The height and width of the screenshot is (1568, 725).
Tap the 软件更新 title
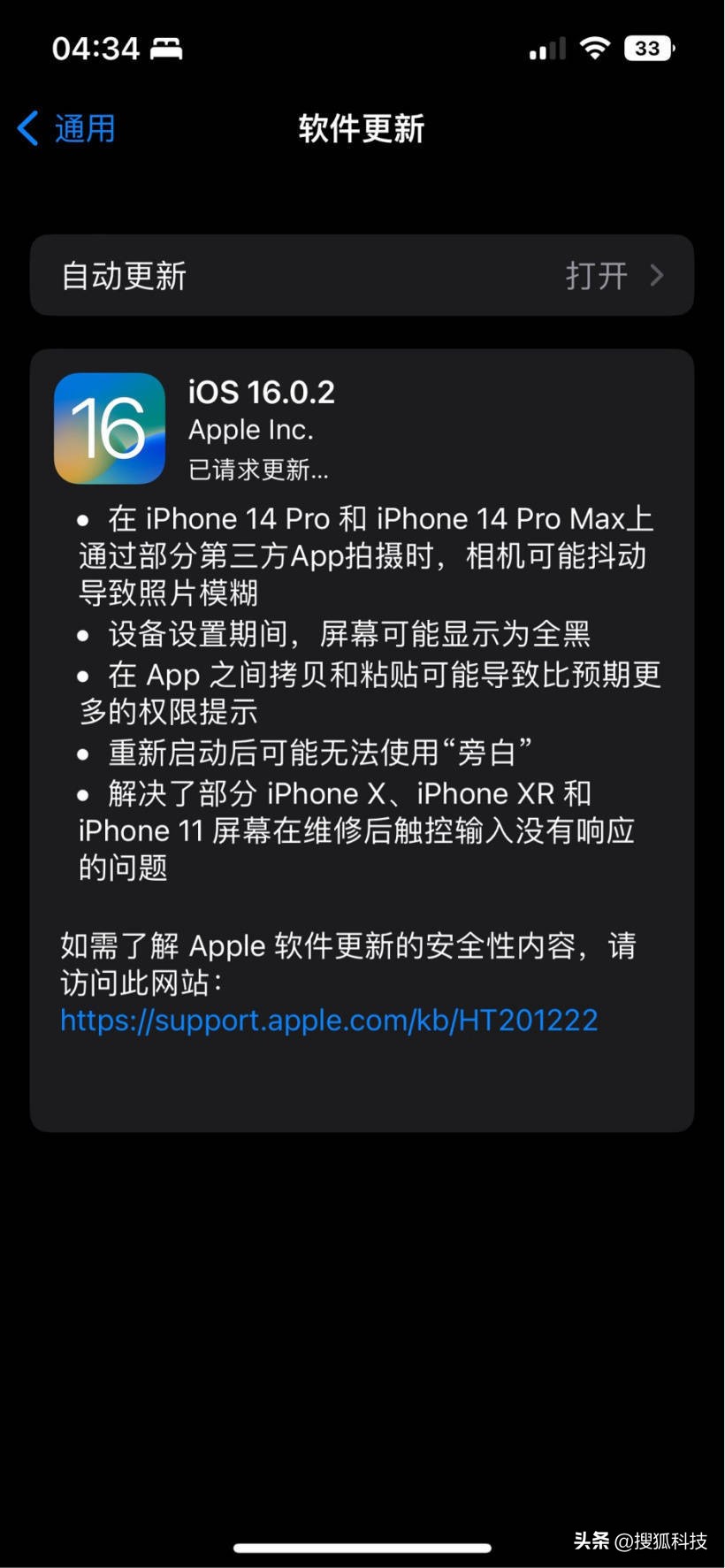(362, 129)
